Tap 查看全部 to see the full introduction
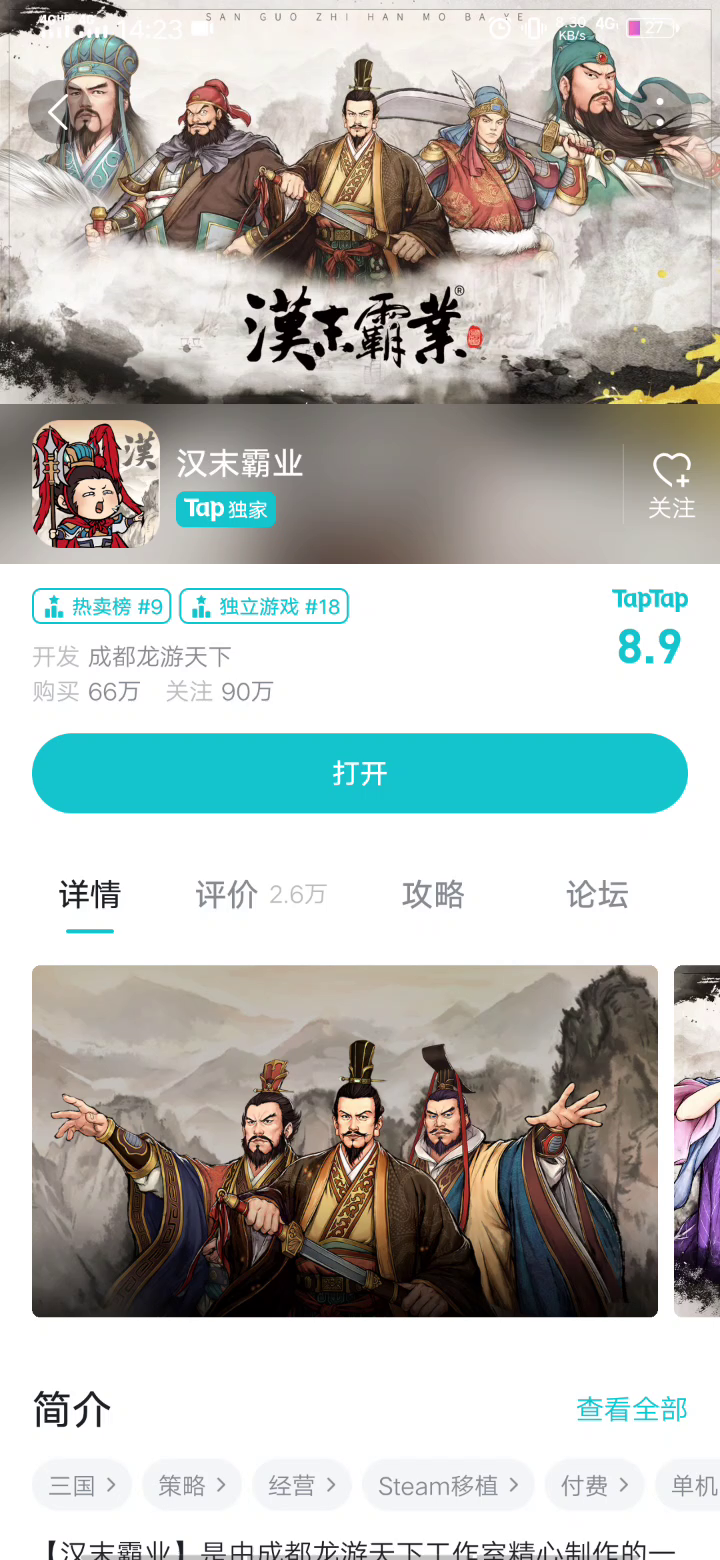Screen dimensions: 720x1560 (632, 1409)
